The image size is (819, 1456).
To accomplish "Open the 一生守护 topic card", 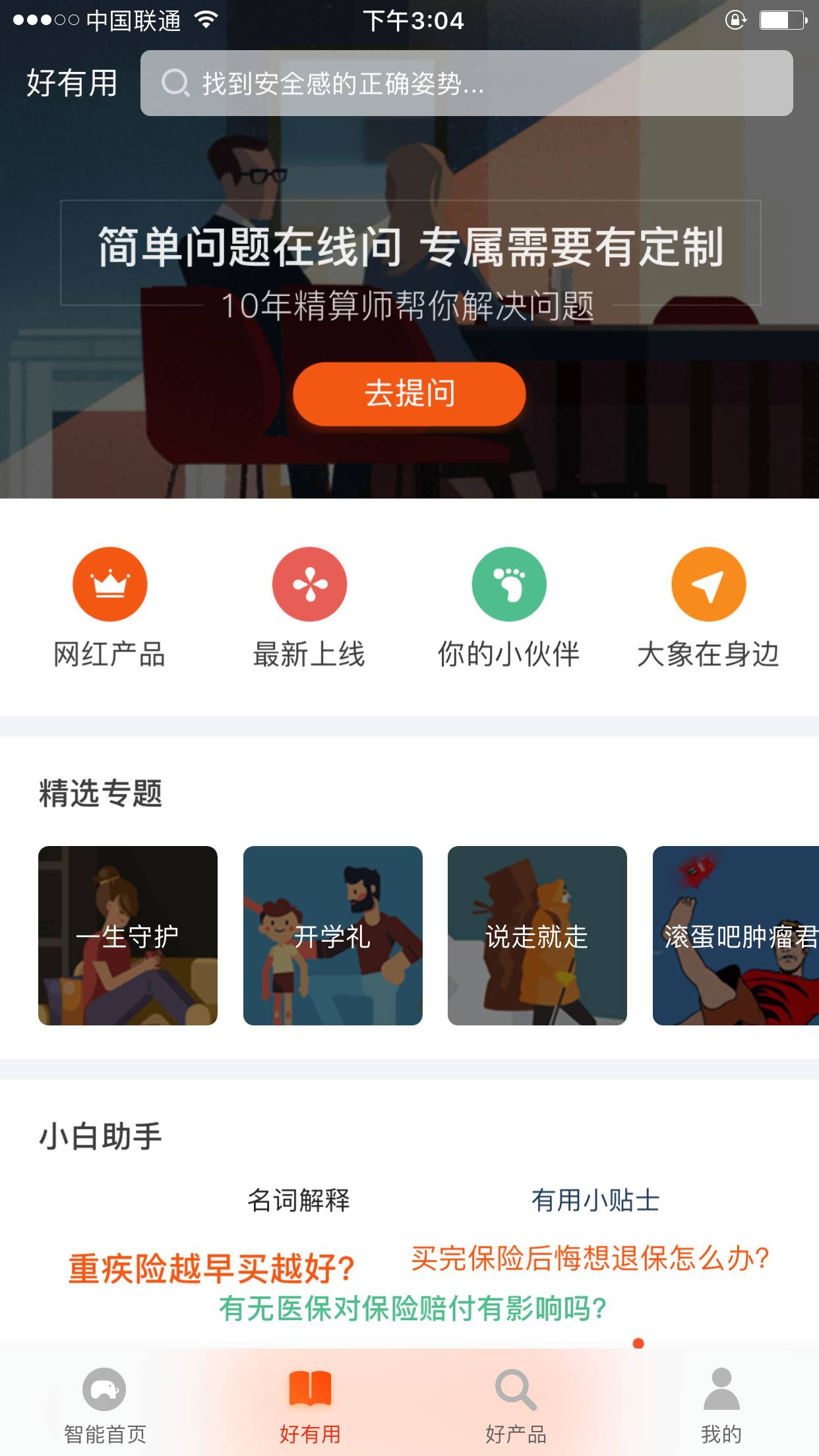I will pos(128,936).
